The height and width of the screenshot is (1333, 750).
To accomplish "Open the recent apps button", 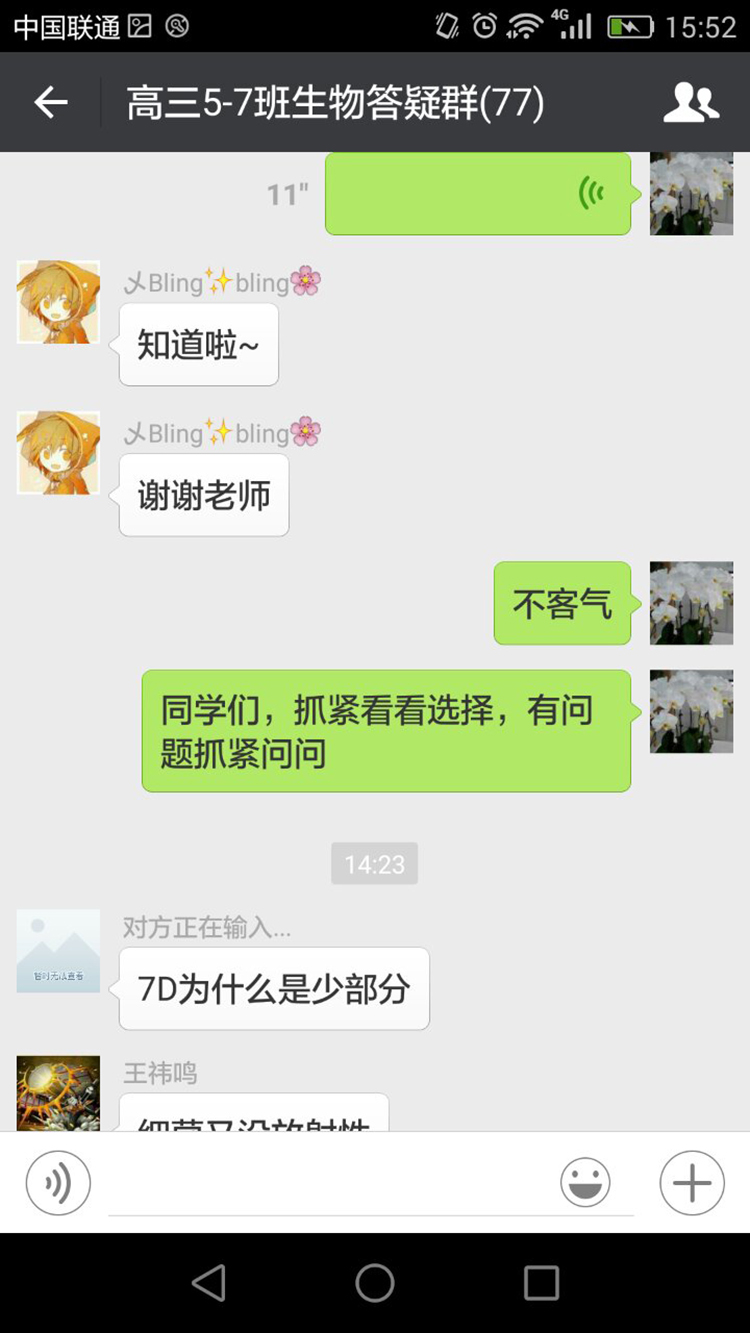I will (x=541, y=1283).
